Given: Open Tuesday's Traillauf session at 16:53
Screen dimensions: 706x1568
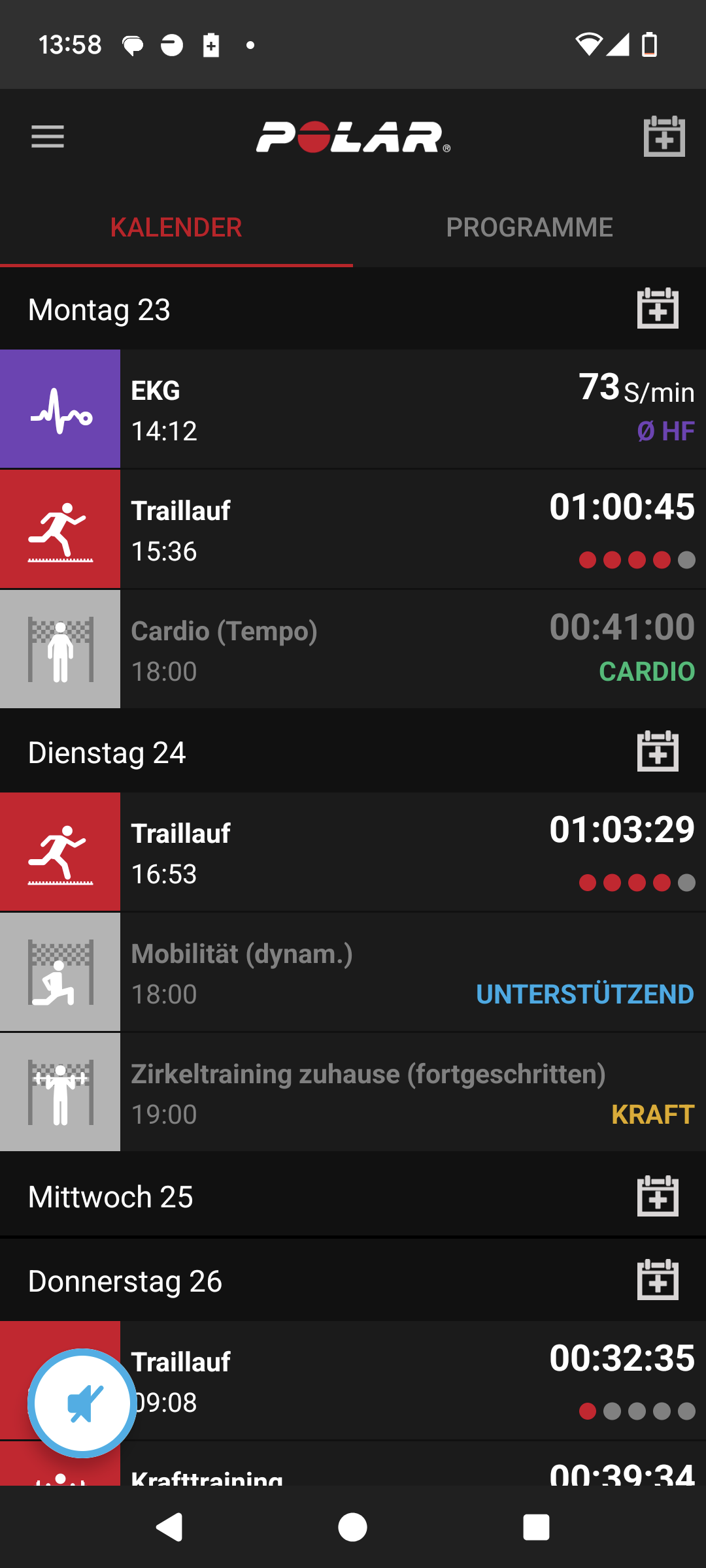Looking at the screenshot, I should [353, 852].
